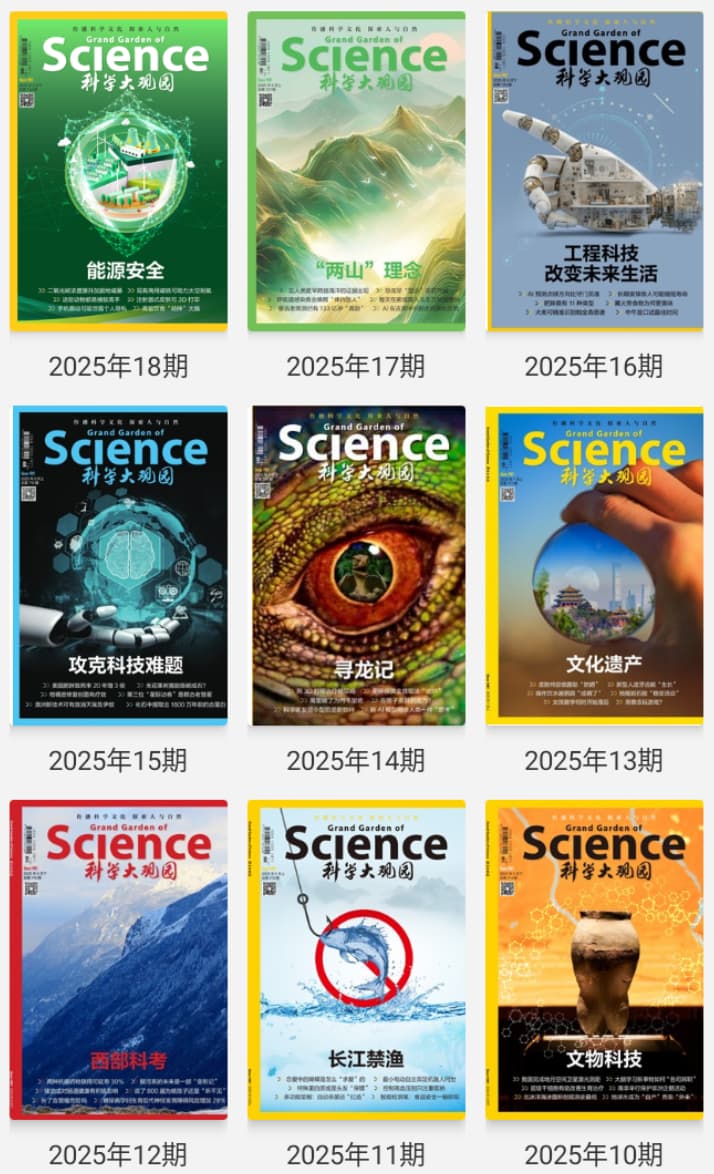
Task: View the 2025年16期 issue cover
Action: (x=595, y=171)
